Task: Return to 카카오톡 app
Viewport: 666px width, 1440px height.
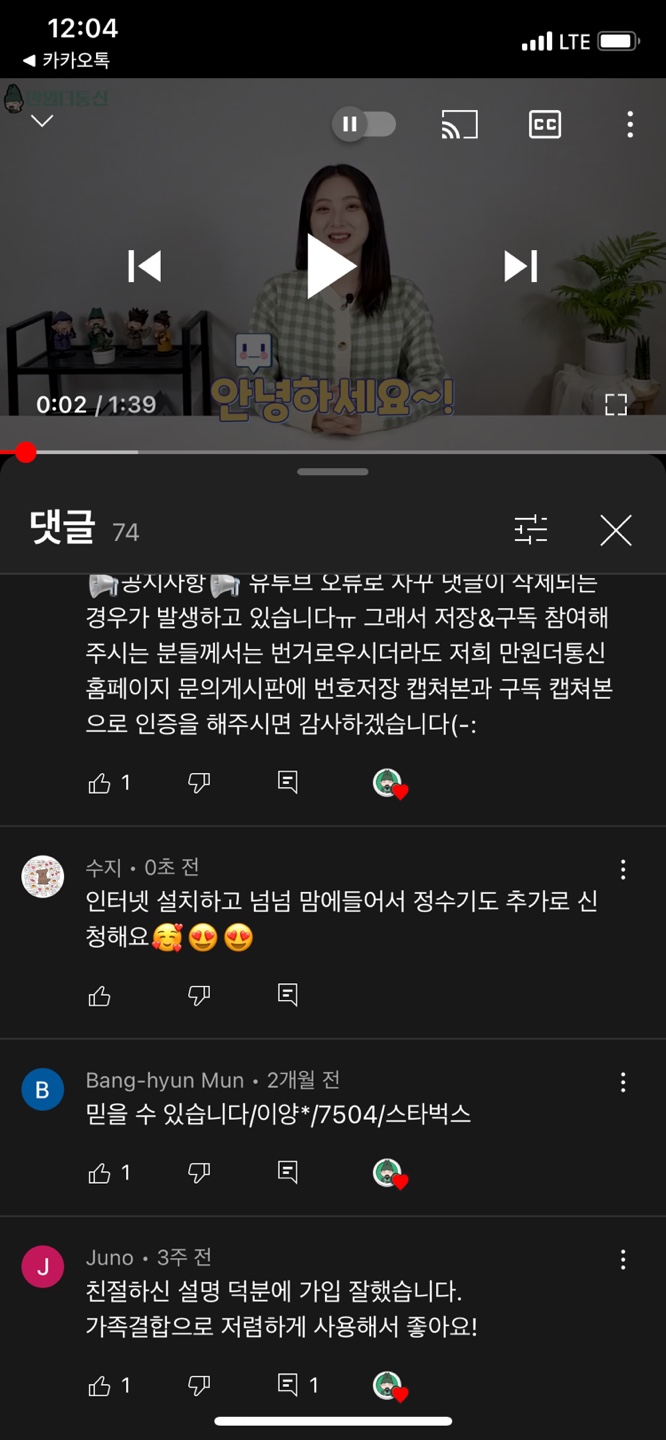Action: point(66,60)
